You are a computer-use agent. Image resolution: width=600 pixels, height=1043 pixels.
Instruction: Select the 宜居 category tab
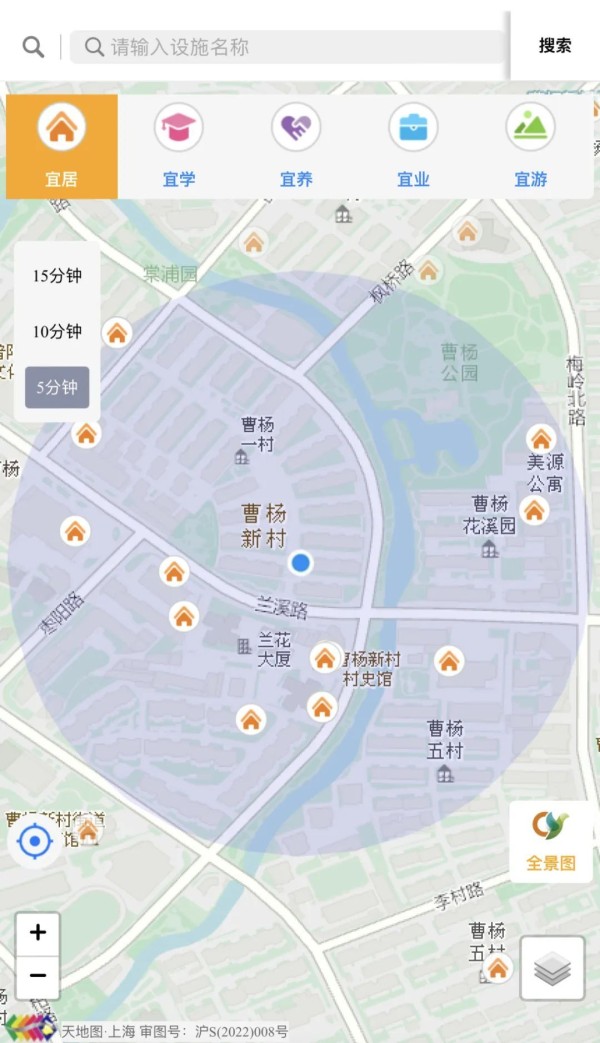tap(61, 147)
